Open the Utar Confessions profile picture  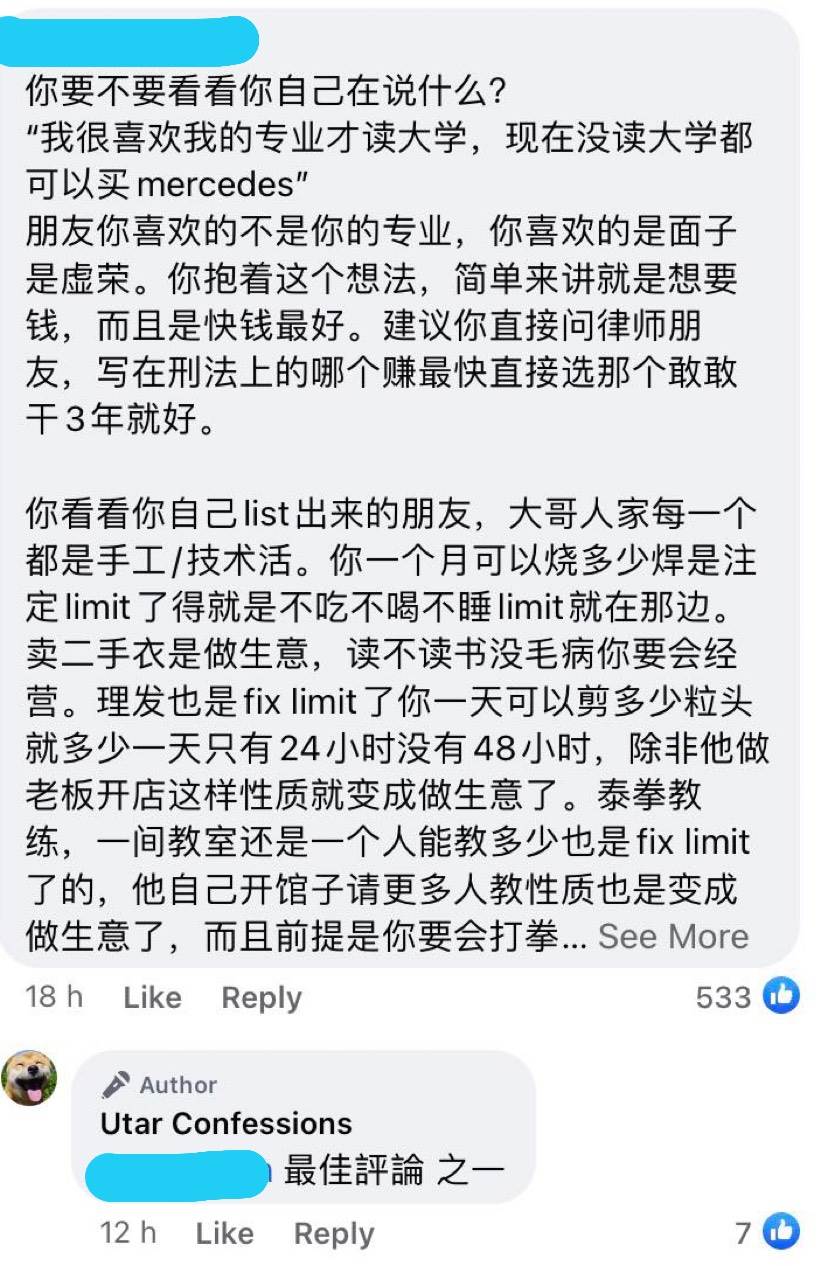point(29,1079)
